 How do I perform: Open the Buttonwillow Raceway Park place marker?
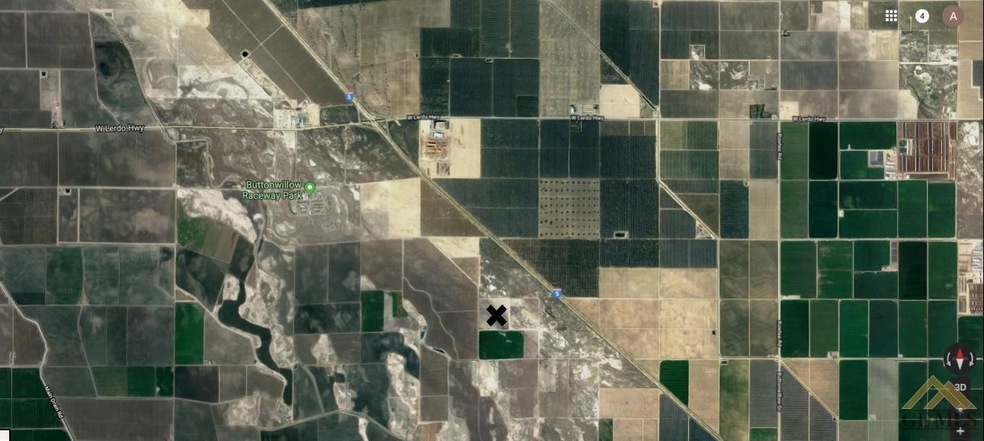(310, 187)
